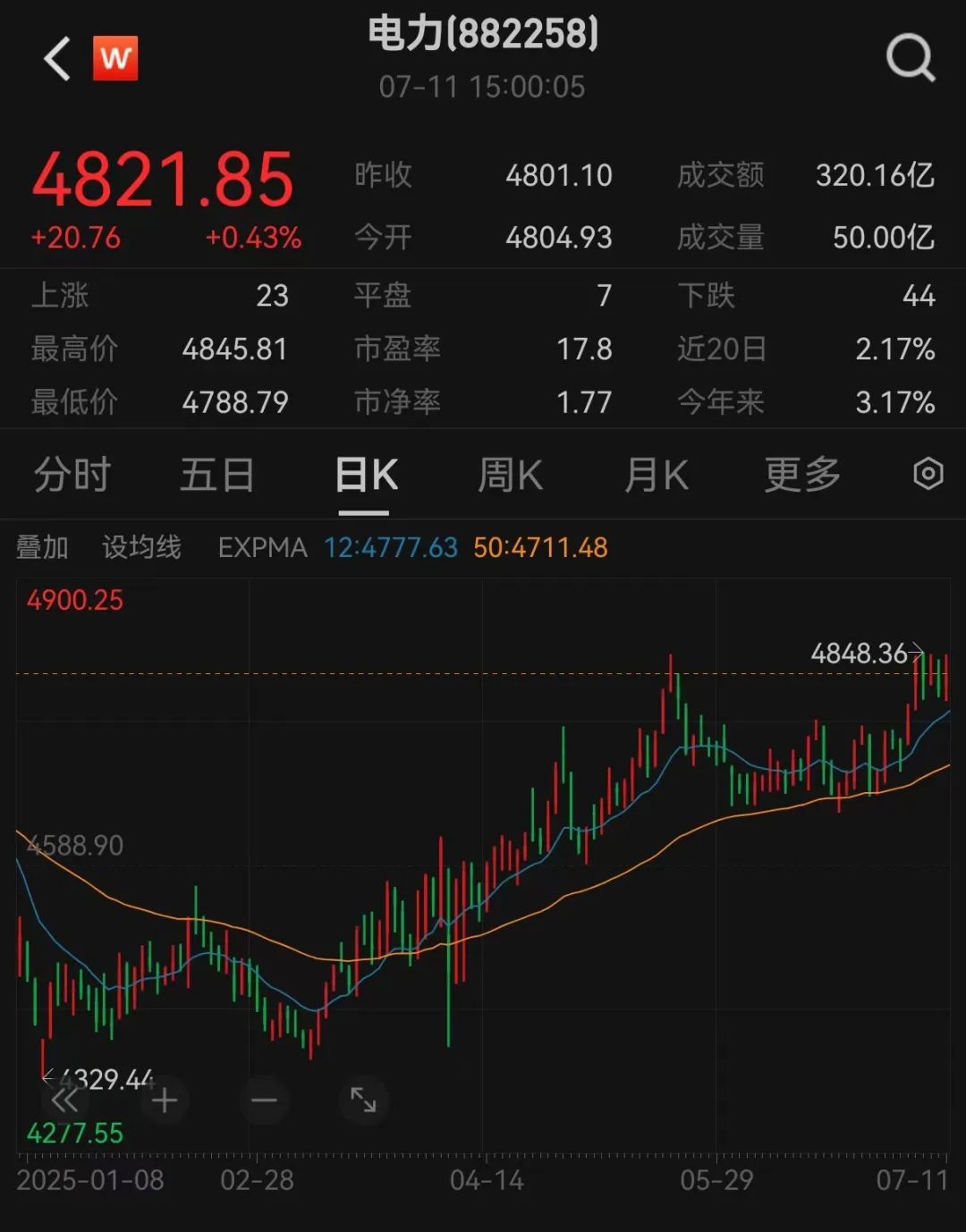Open the 更多 chart period options
Viewport: 966px width, 1232px height.
click(802, 475)
